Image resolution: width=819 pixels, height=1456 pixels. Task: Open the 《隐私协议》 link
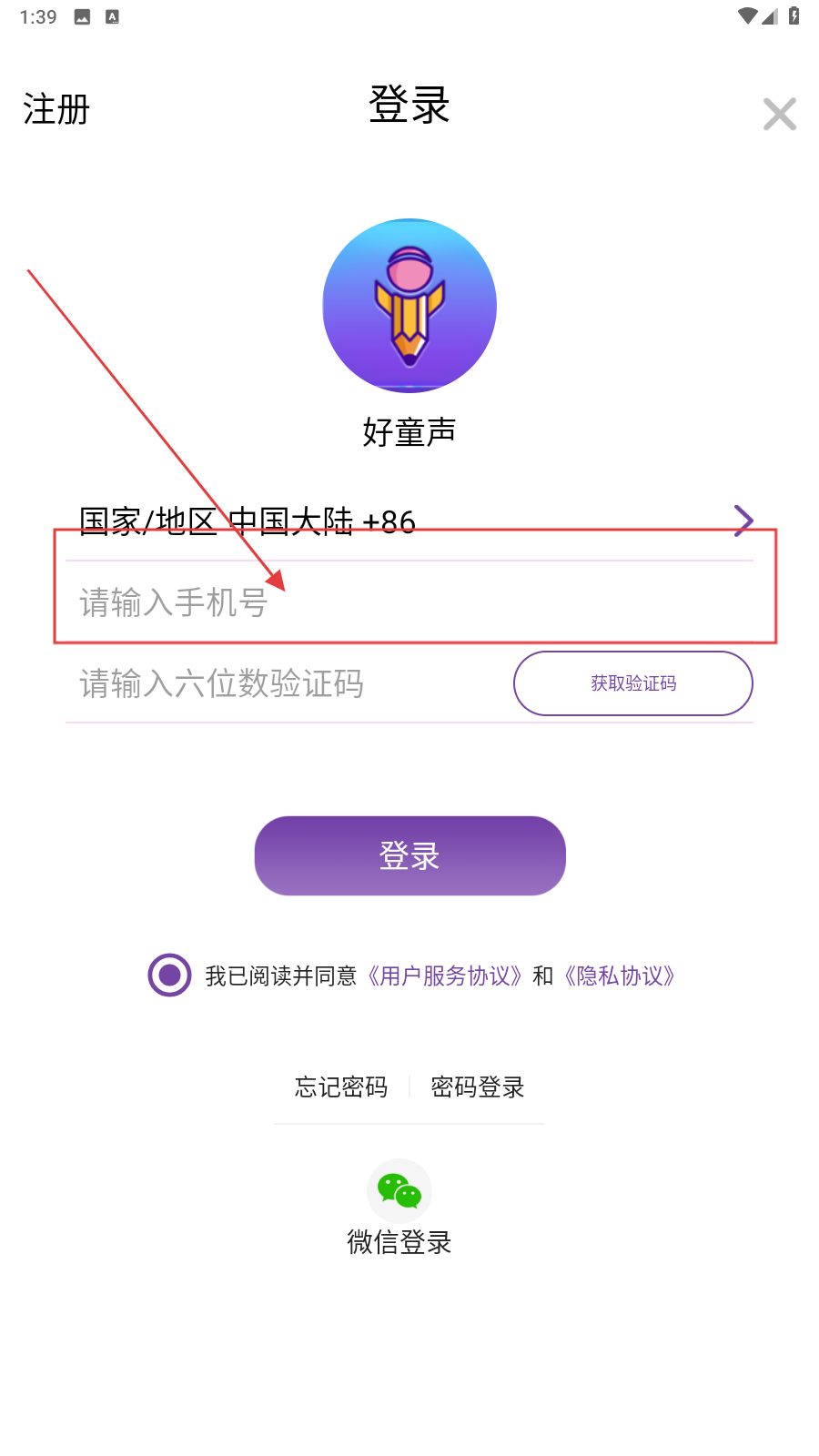tap(619, 976)
